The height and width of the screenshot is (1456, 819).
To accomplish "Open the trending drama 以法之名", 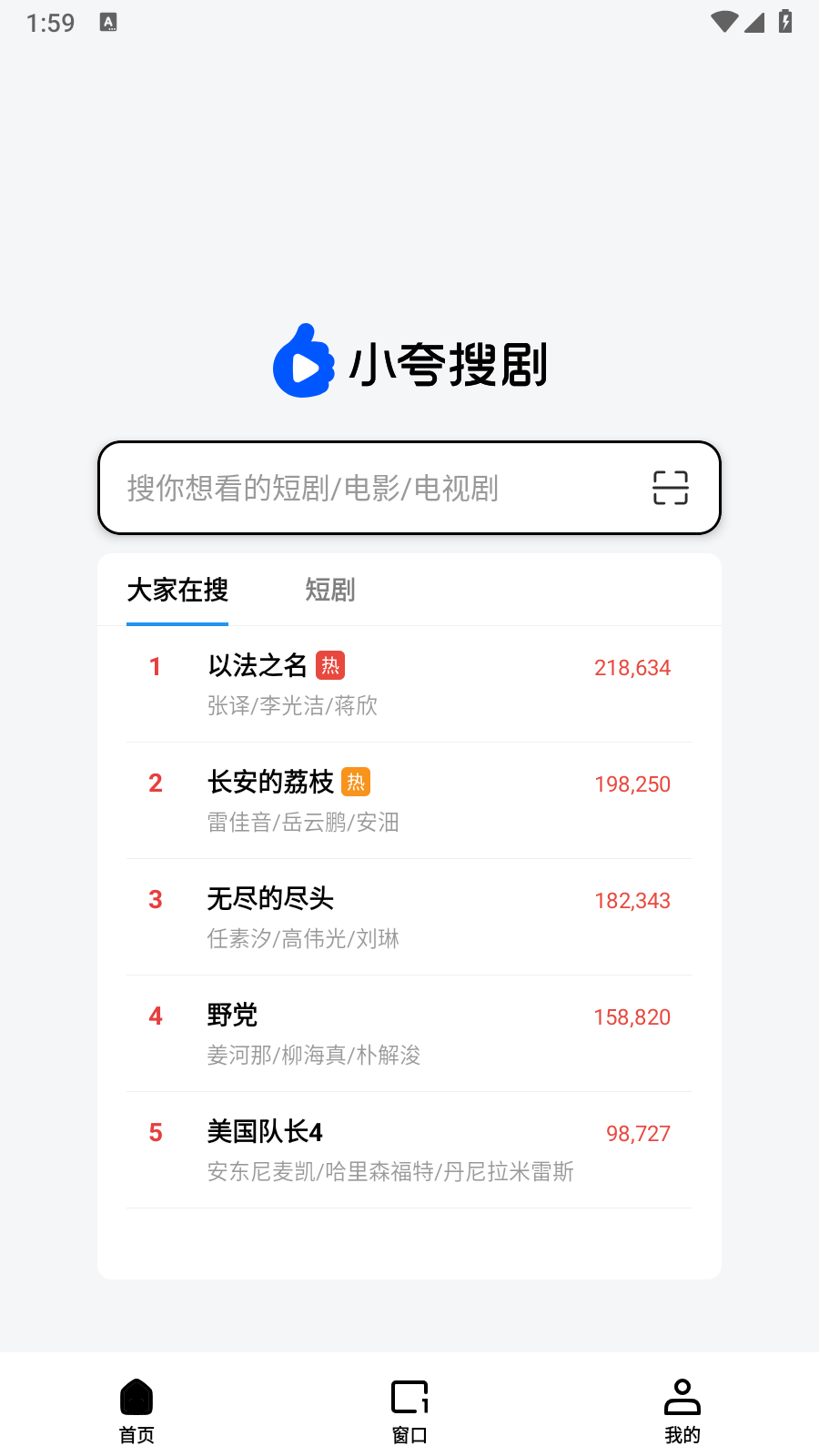I will [x=258, y=666].
